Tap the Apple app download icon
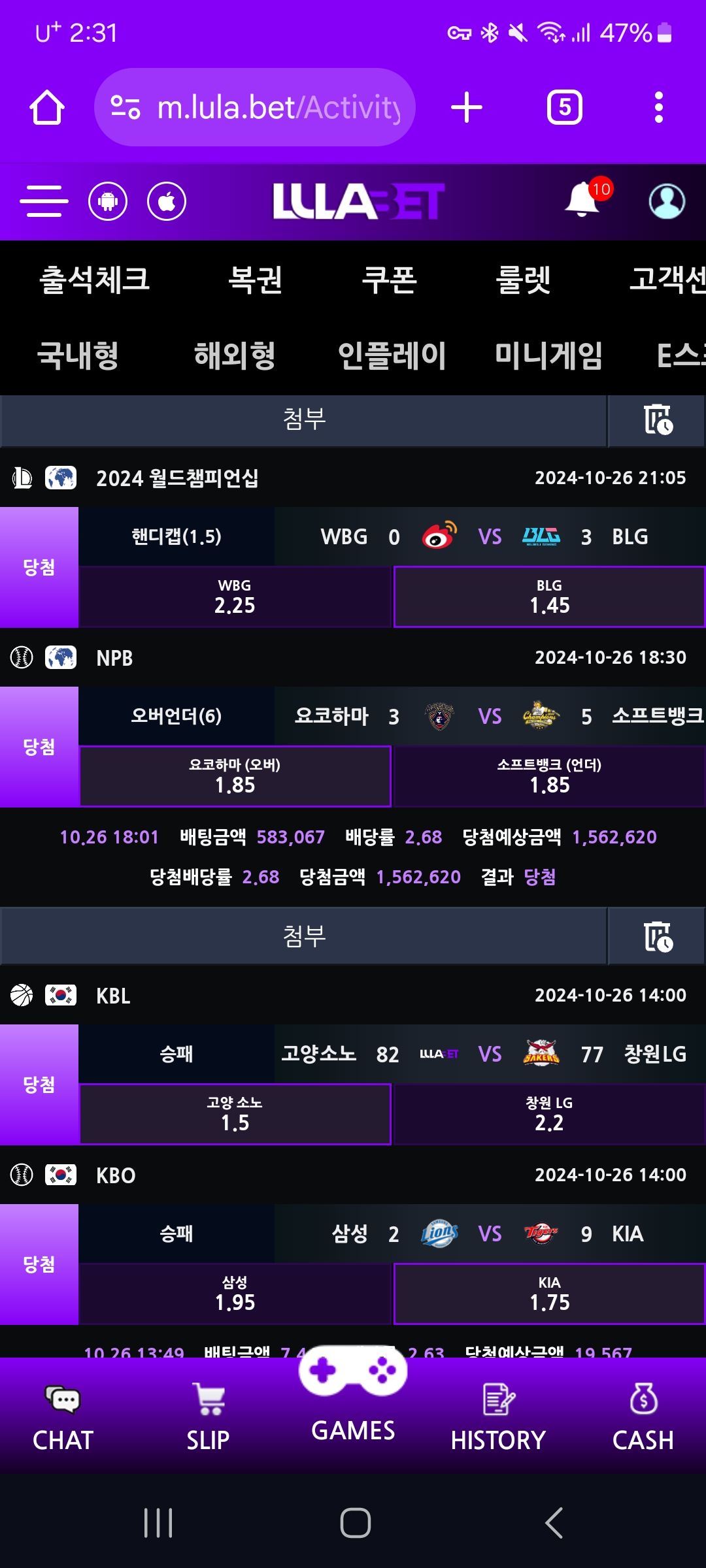The height and width of the screenshot is (1568, 706). pyautogui.click(x=167, y=201)
